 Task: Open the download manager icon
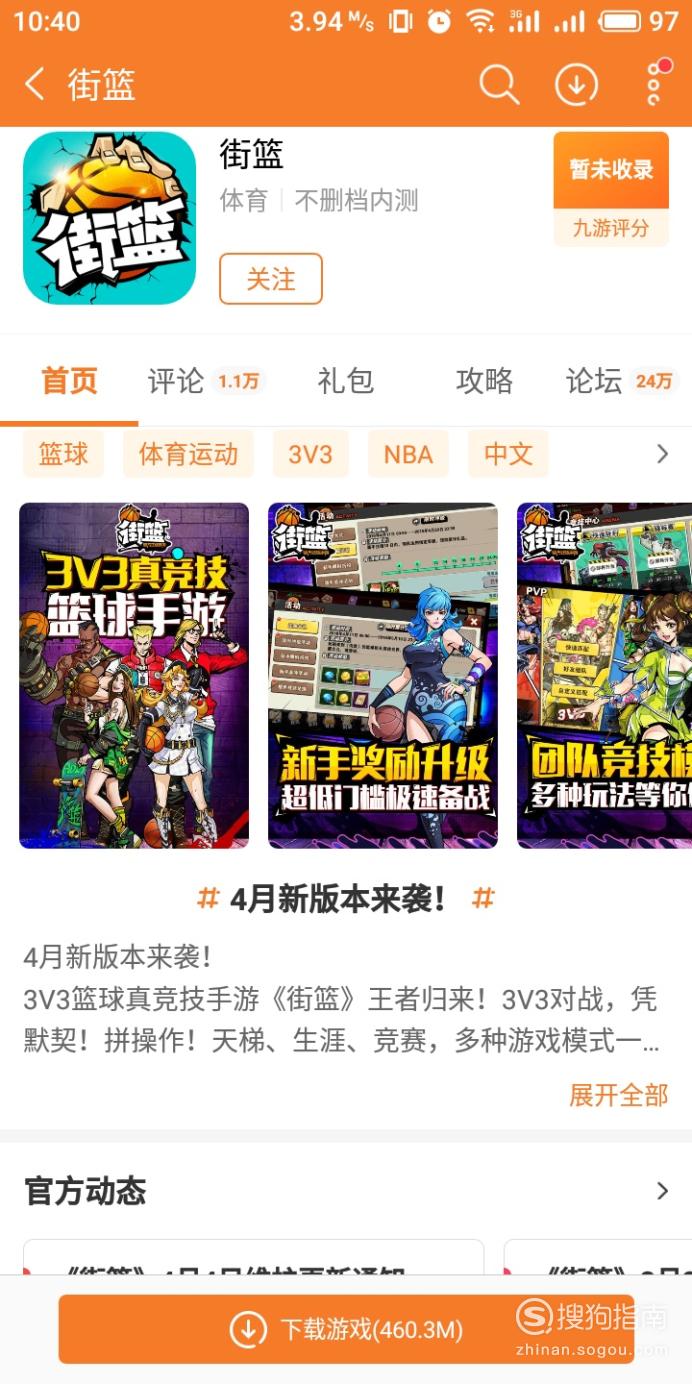(x=577, y=85)
